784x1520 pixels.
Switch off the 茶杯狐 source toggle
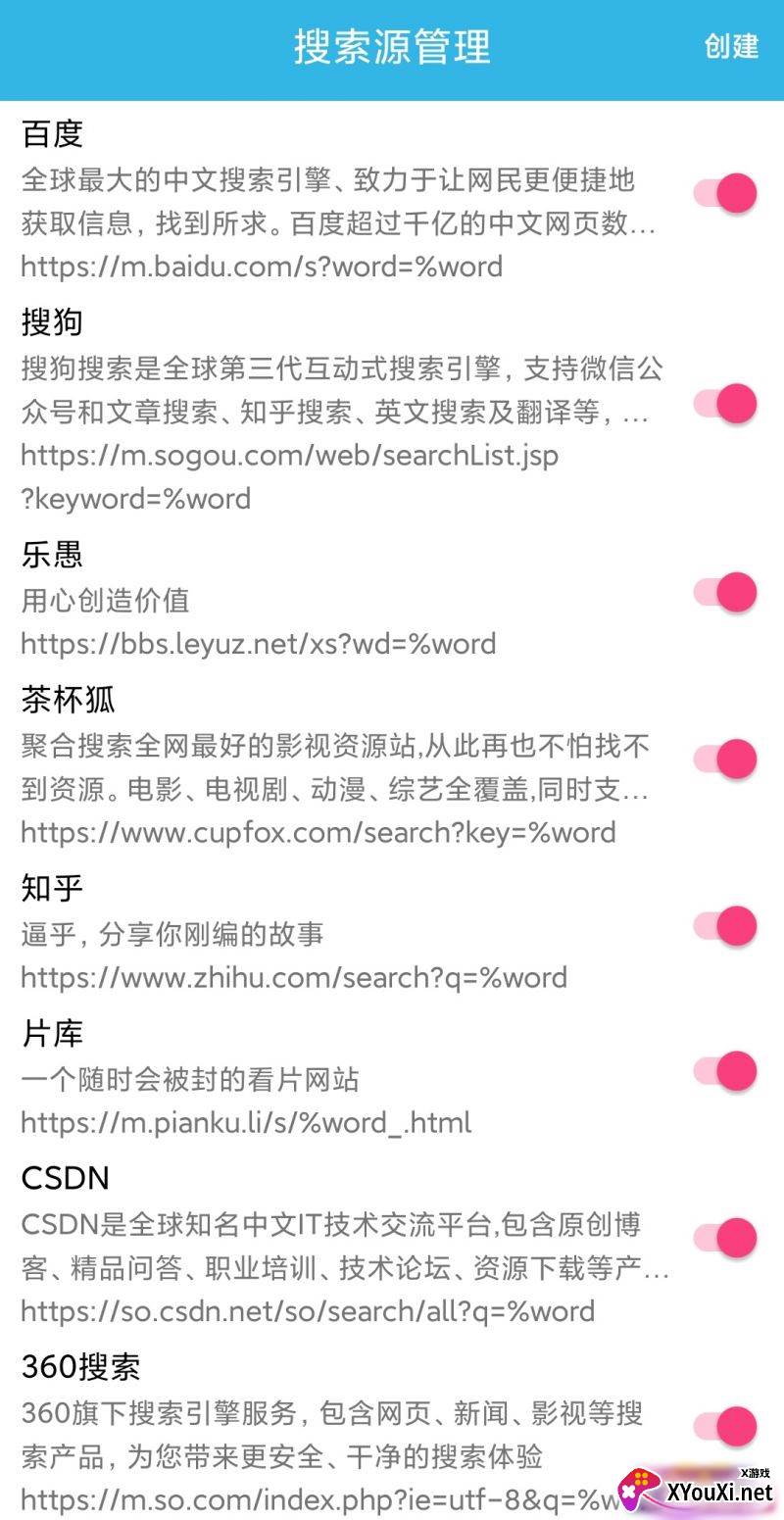pos(725,760)
